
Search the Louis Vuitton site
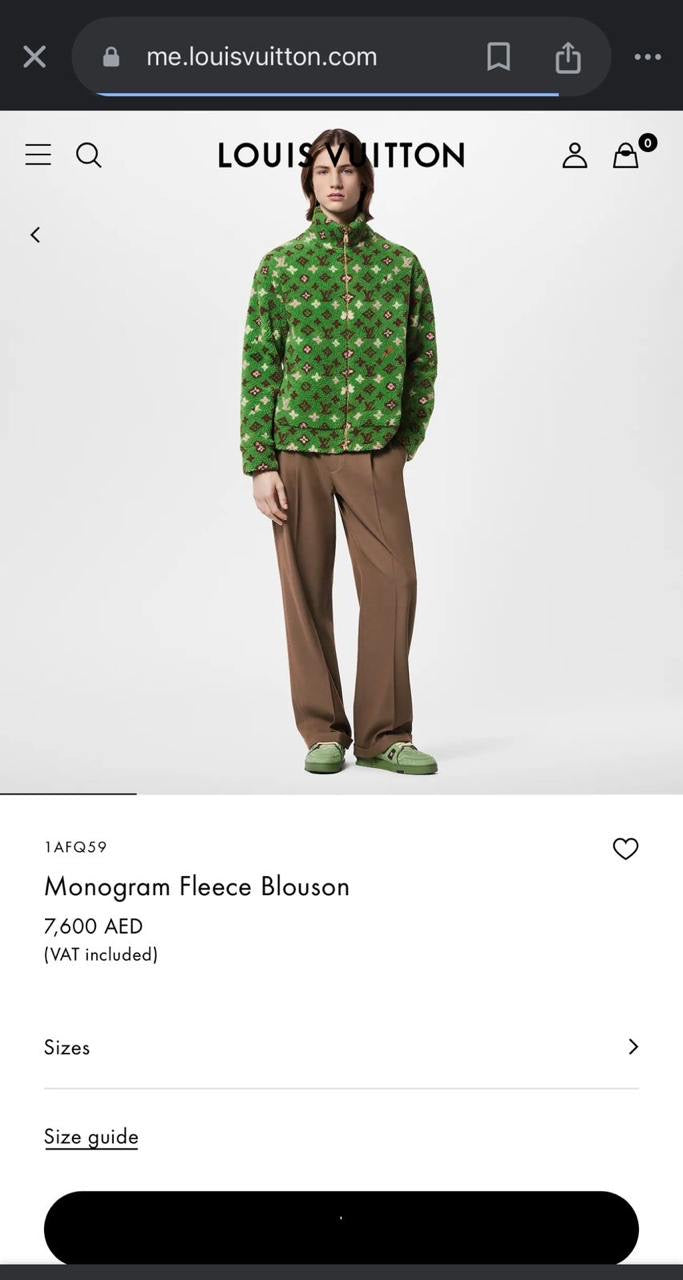click(89, 155)
